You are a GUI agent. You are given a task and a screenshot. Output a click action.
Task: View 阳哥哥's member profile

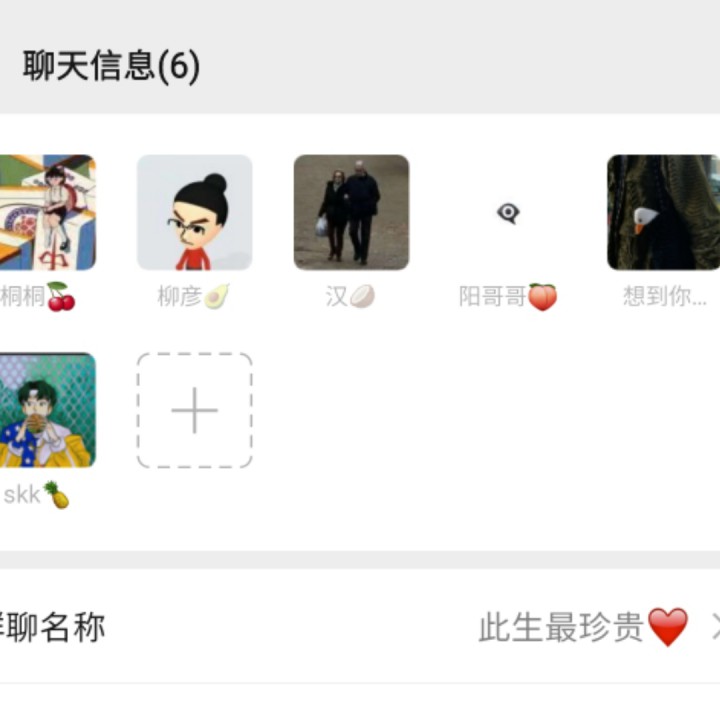tap(508, 213)
